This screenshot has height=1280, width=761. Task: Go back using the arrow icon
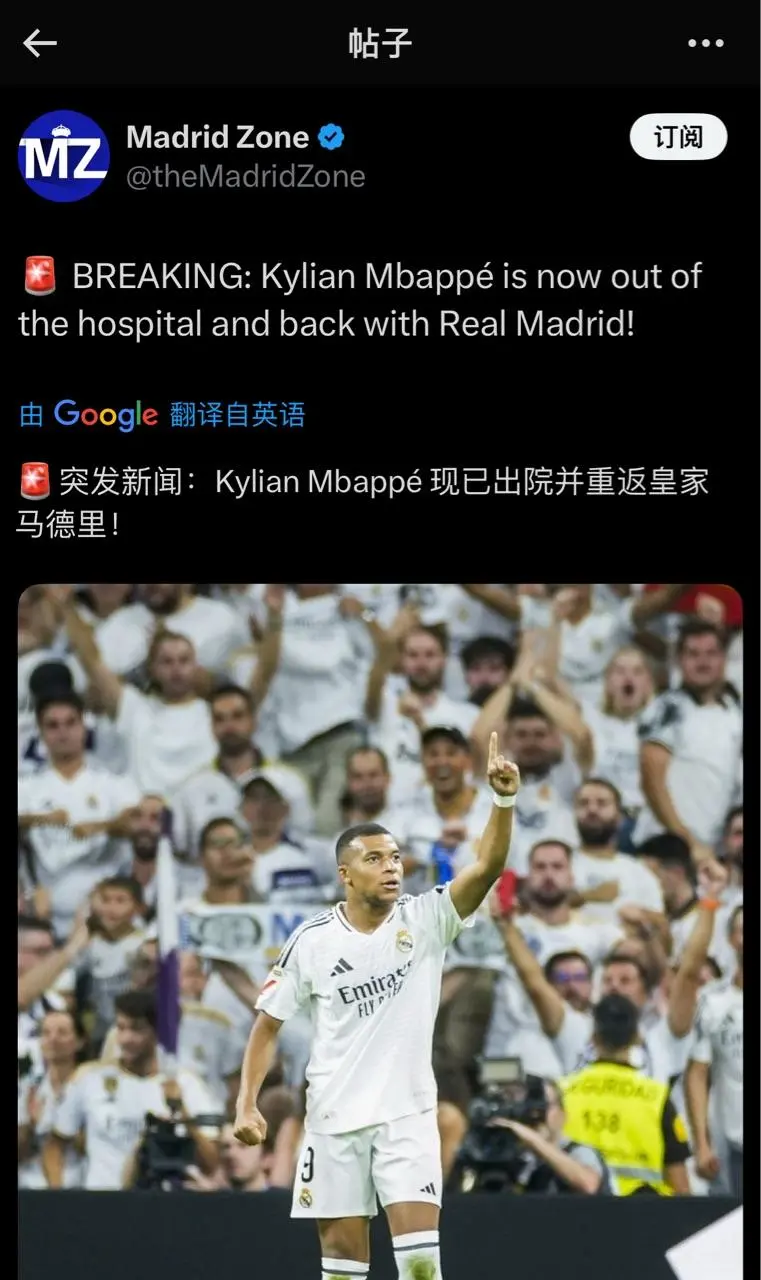(x=40, y=43)
